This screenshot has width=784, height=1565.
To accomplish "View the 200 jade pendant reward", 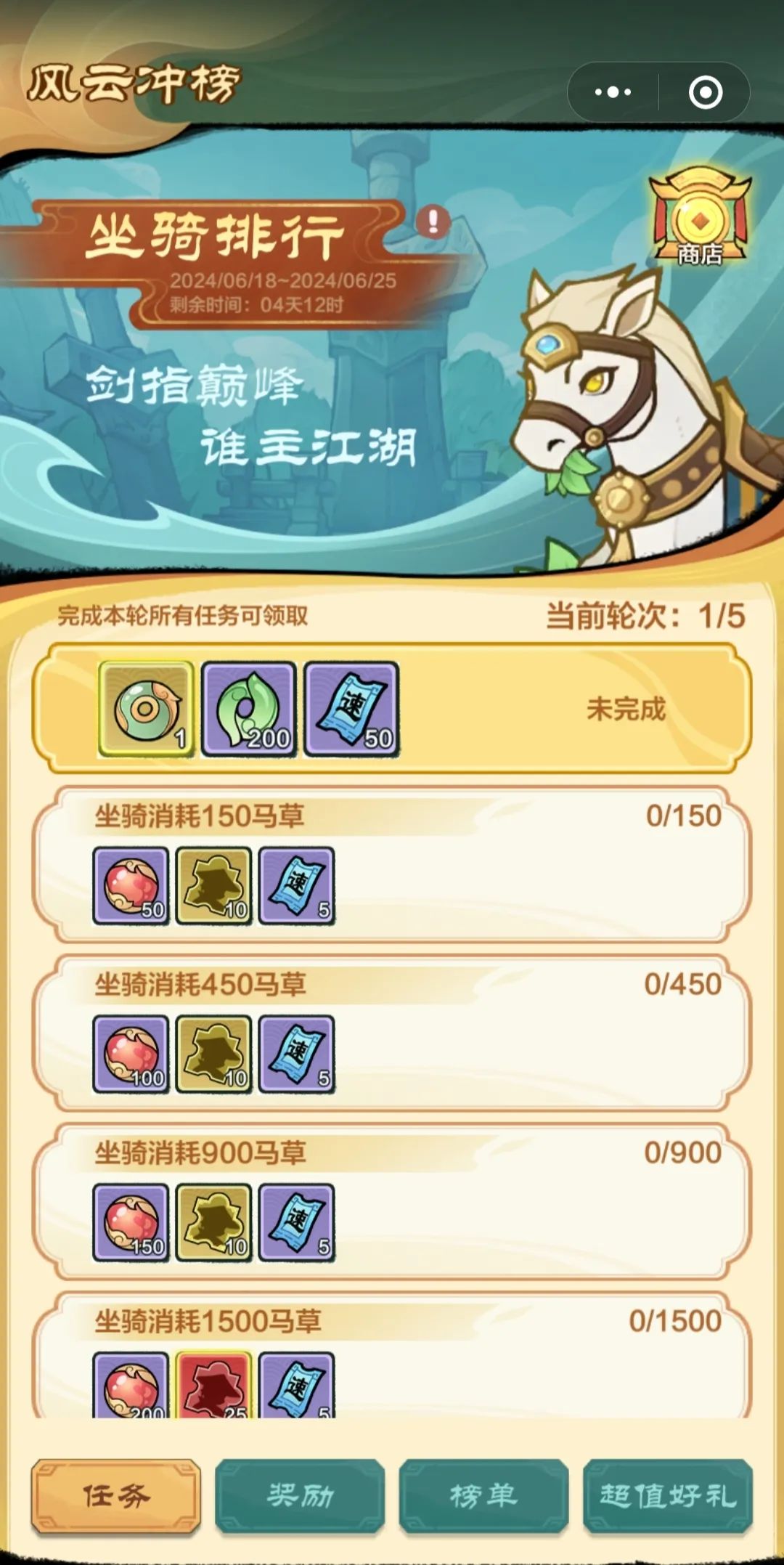I will [249, 709].
